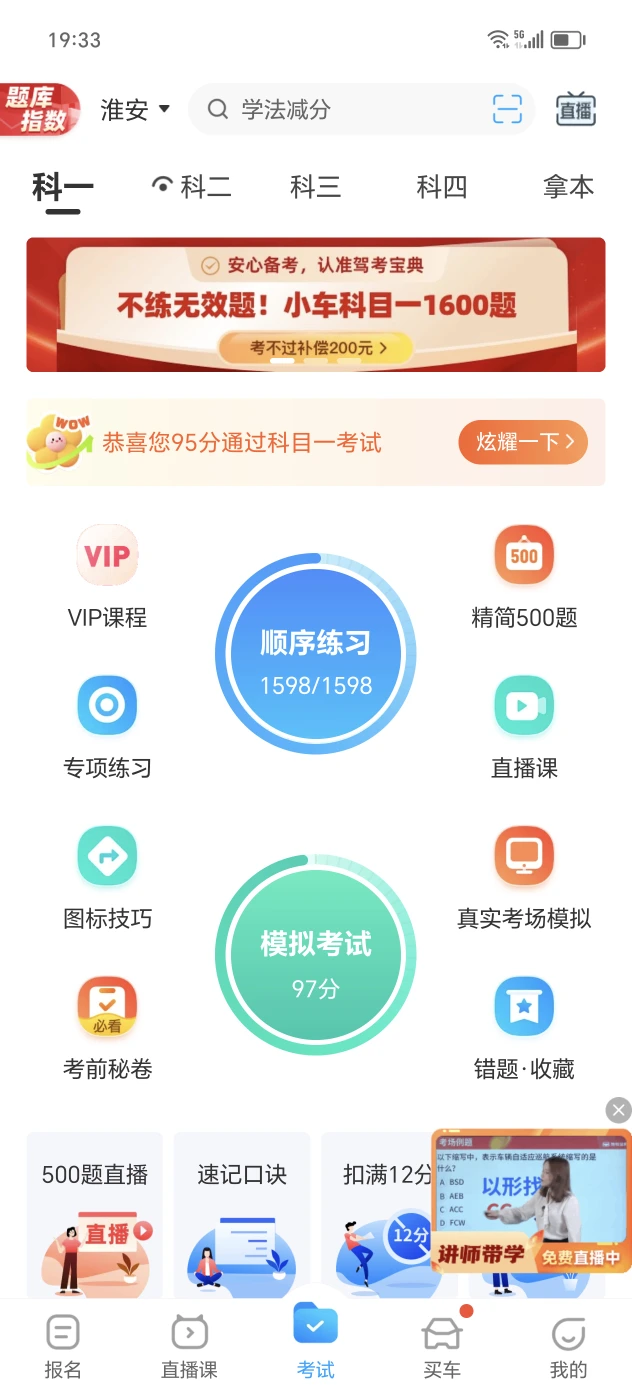
Task: Open the 淮安 city dropdown
Action: pyautogui.click(x=135, y=110)
